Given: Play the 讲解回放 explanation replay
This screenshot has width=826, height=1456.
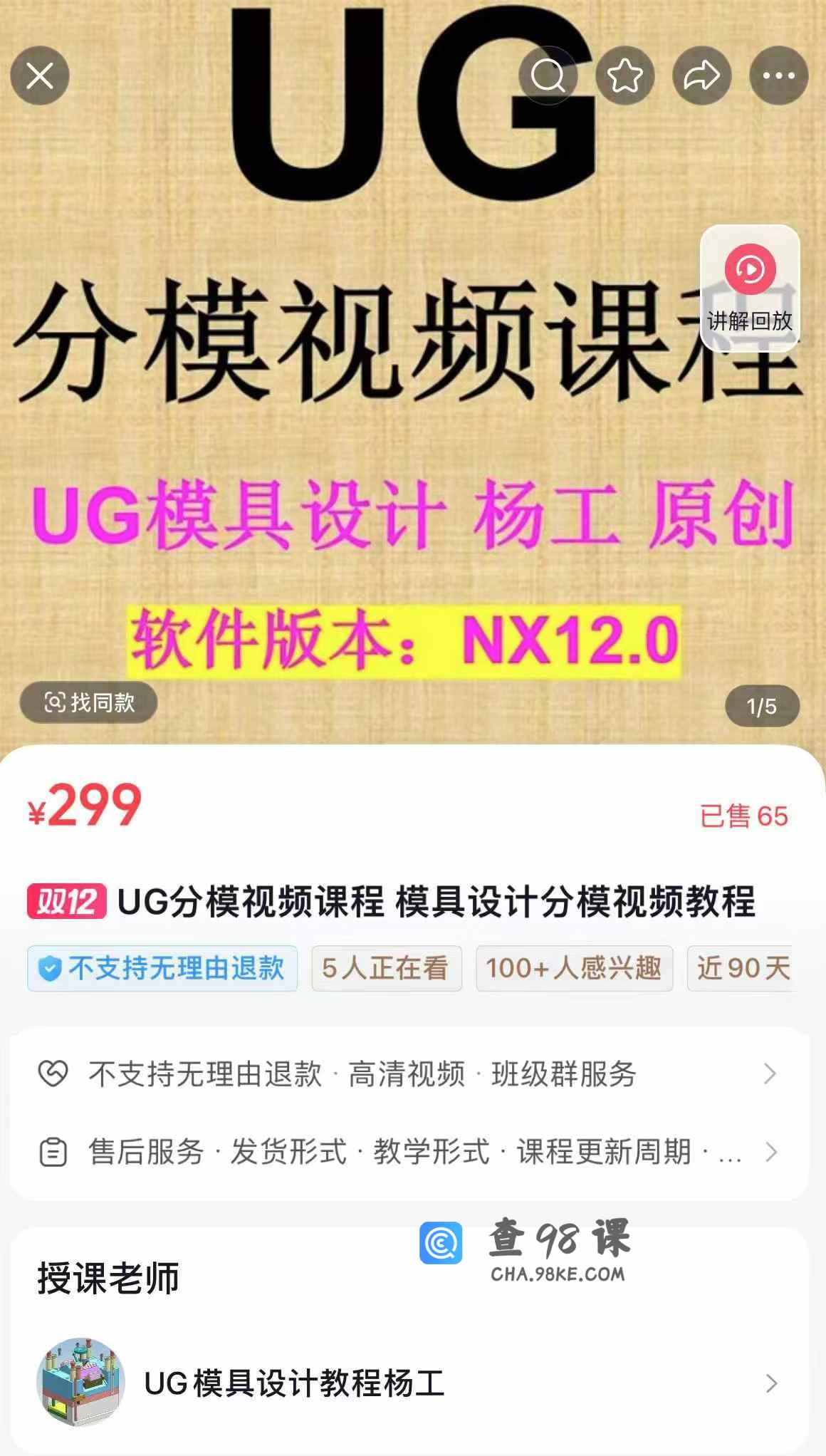Looking at the screenshot, I should coord(750,288).
